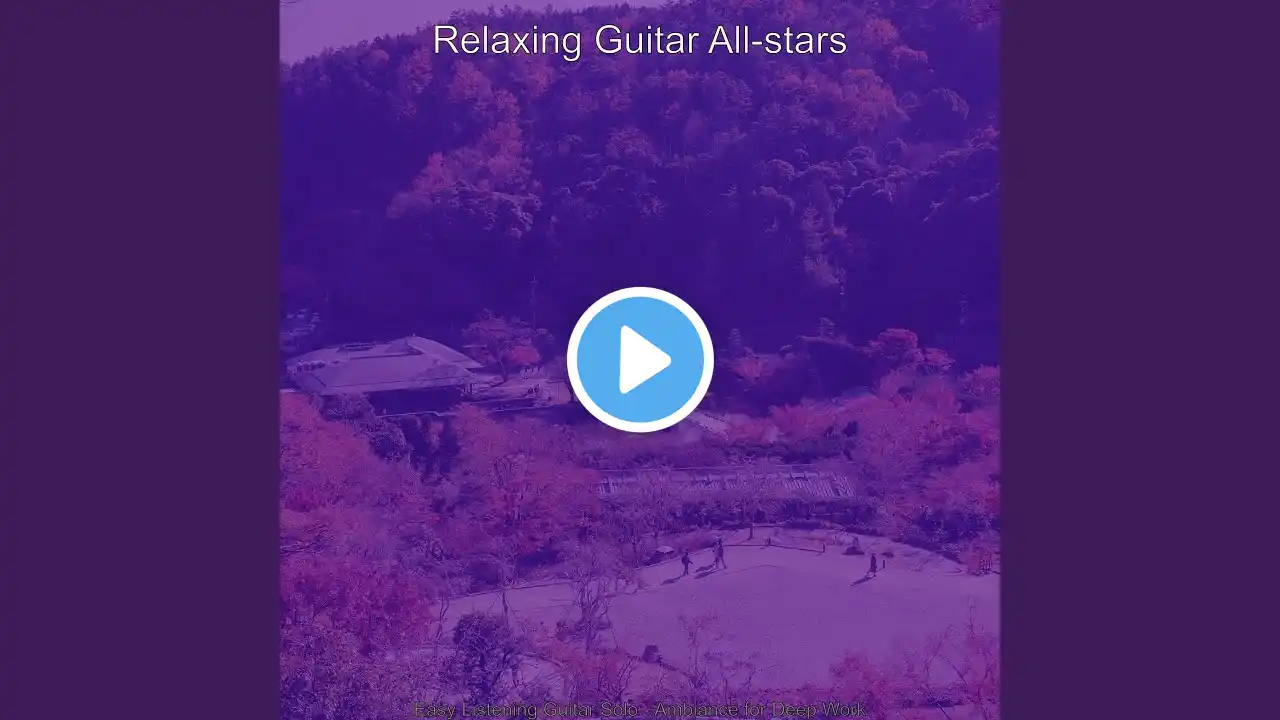Play the Relaxing Guitar All-stars video
1280x720 pixels.
point(640,360)
